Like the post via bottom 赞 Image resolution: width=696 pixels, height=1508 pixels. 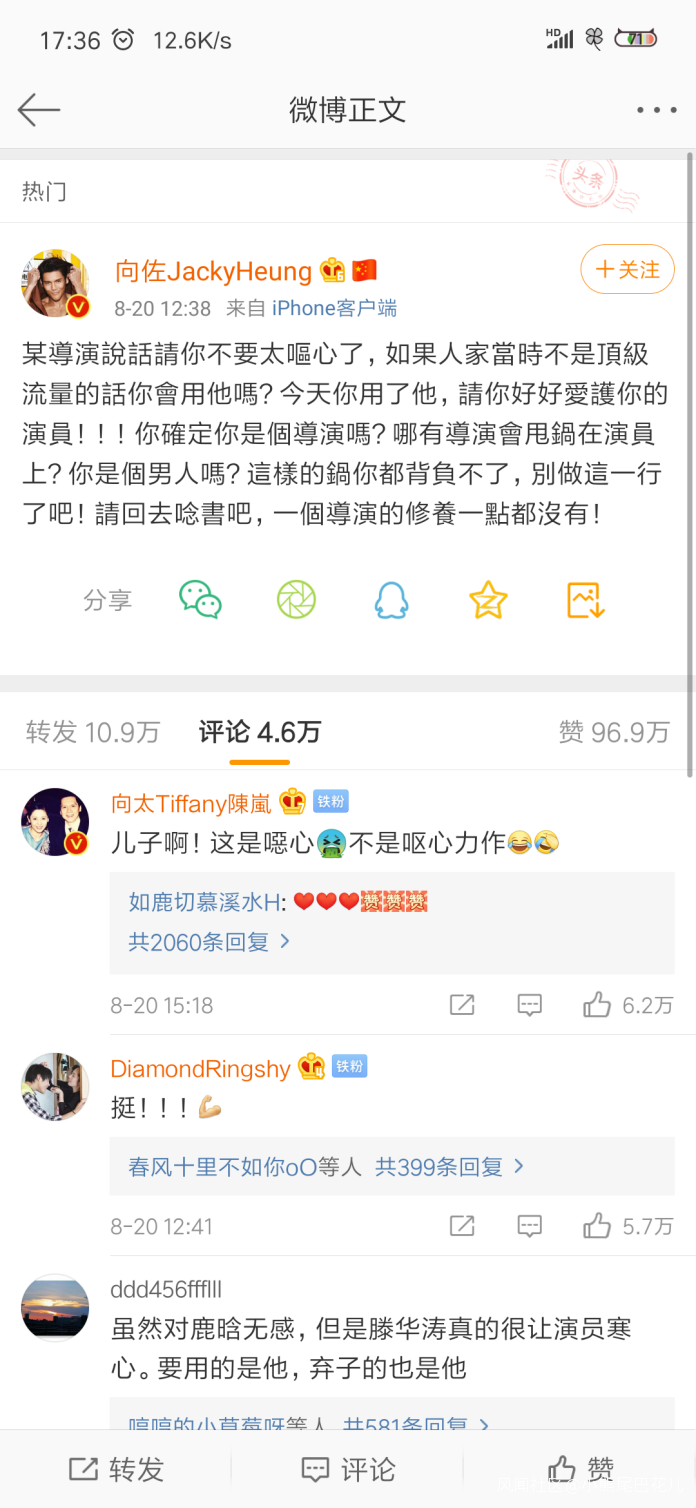point(581,1469)
